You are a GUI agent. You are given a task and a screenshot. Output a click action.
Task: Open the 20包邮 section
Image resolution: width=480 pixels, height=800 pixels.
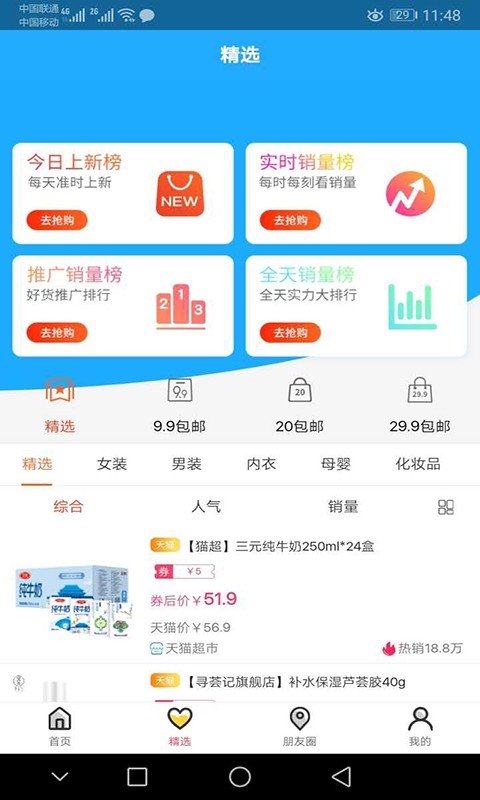coord(299,405)
